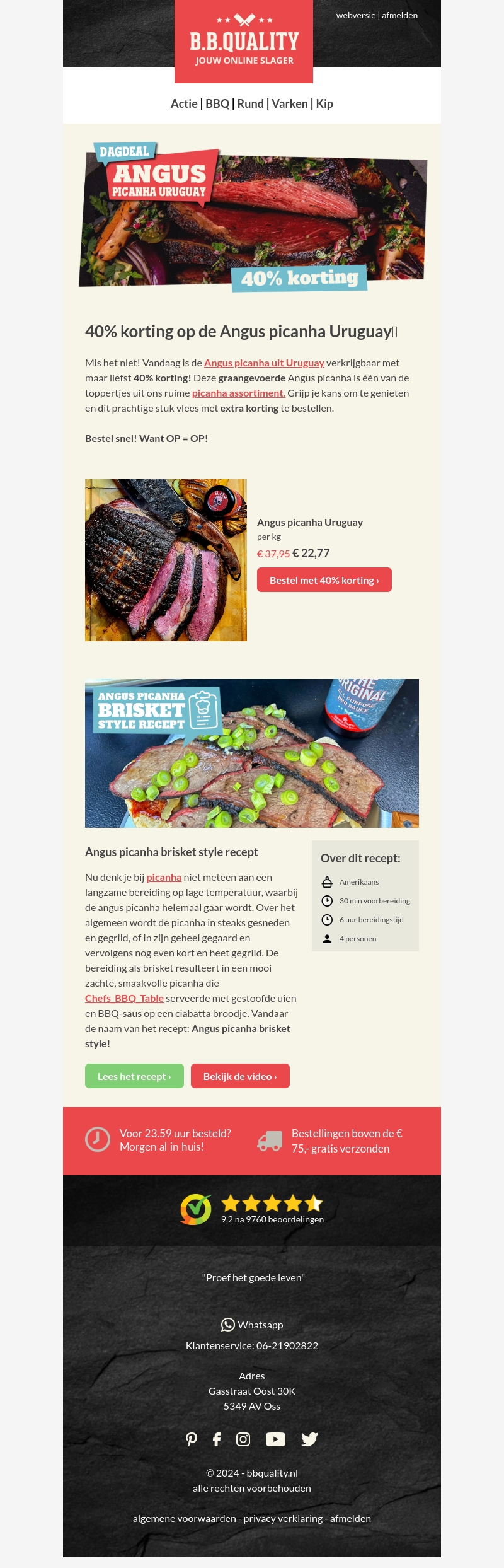This screenshot has width=504, height=1568.
Task: Open the Rund category
Action: point(250,104)
